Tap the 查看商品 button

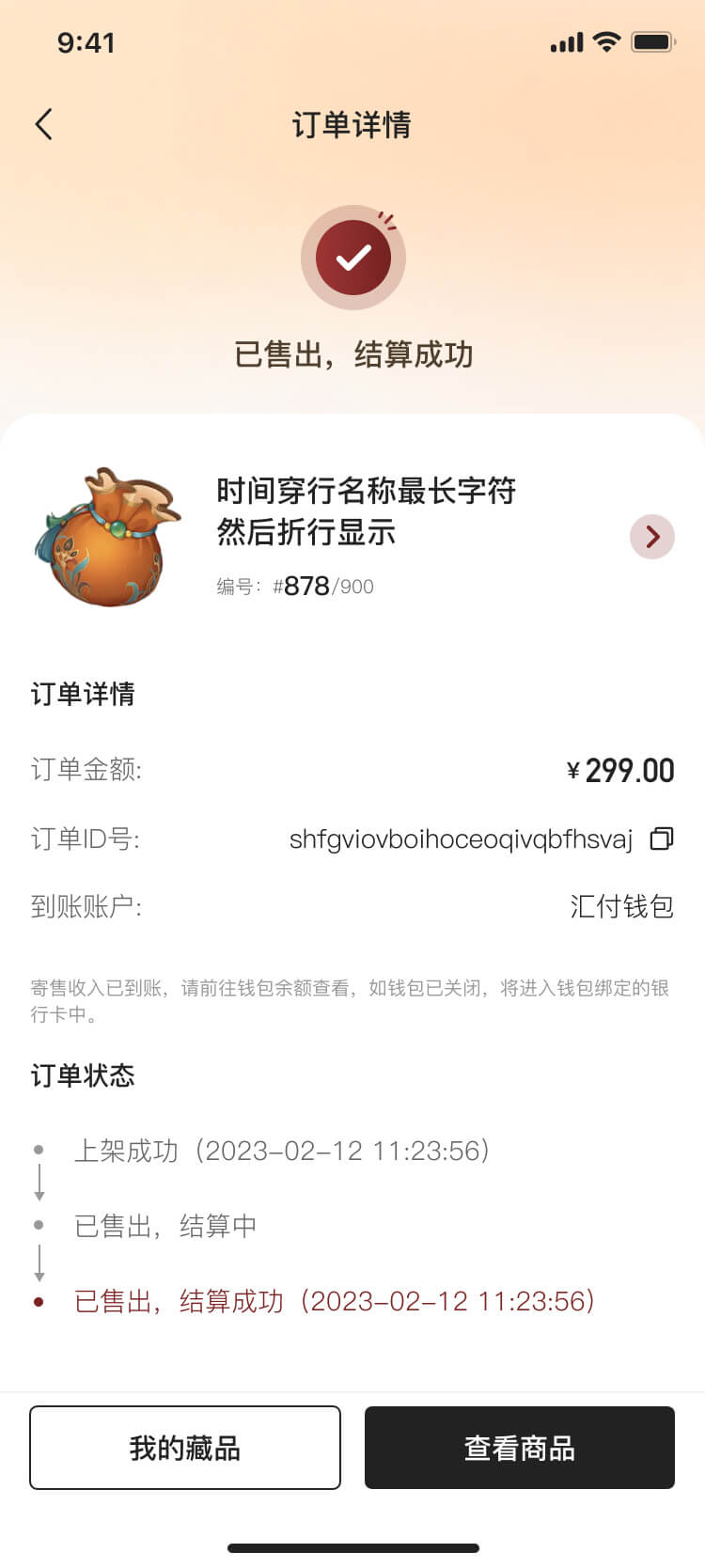tap(519, 1448)
